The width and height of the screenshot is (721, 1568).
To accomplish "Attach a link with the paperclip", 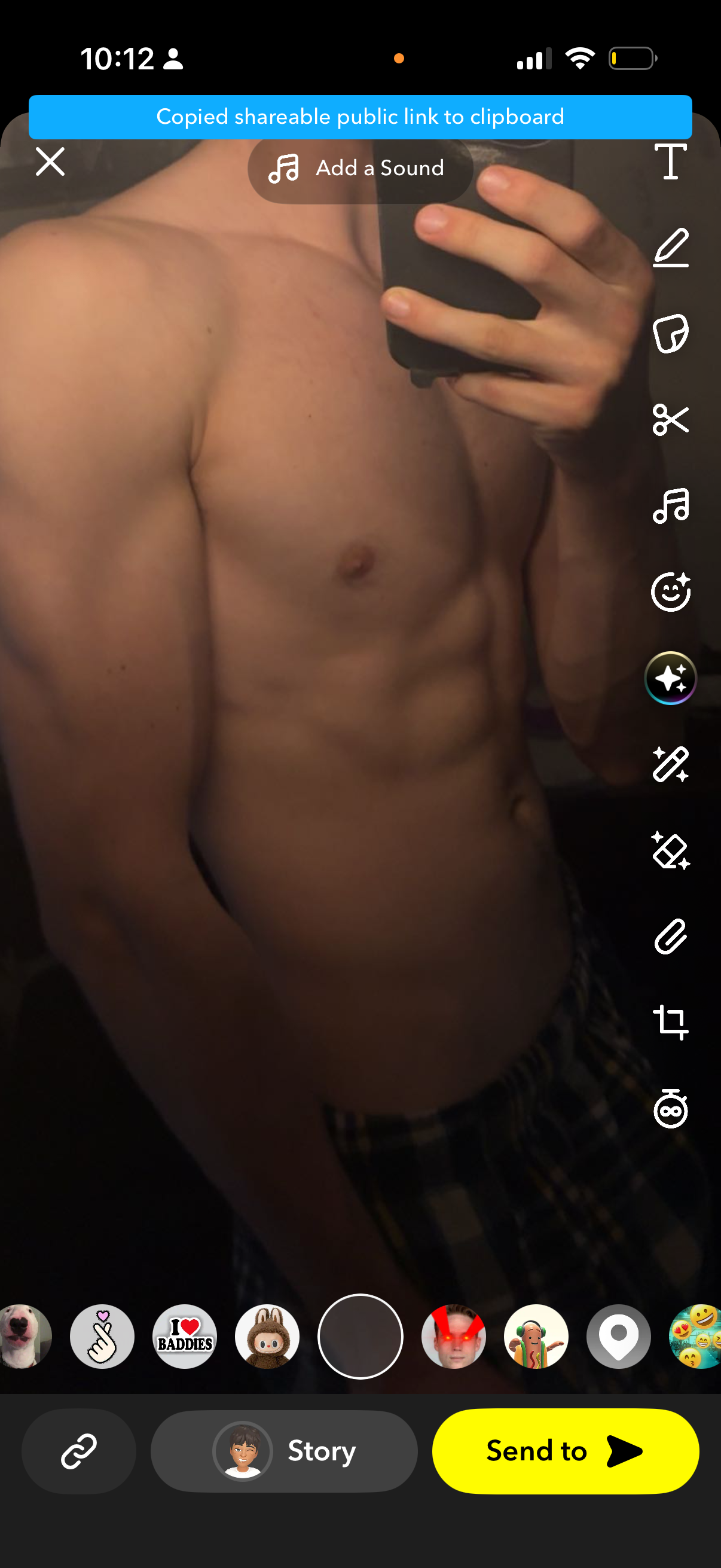I will coord(671,936).
